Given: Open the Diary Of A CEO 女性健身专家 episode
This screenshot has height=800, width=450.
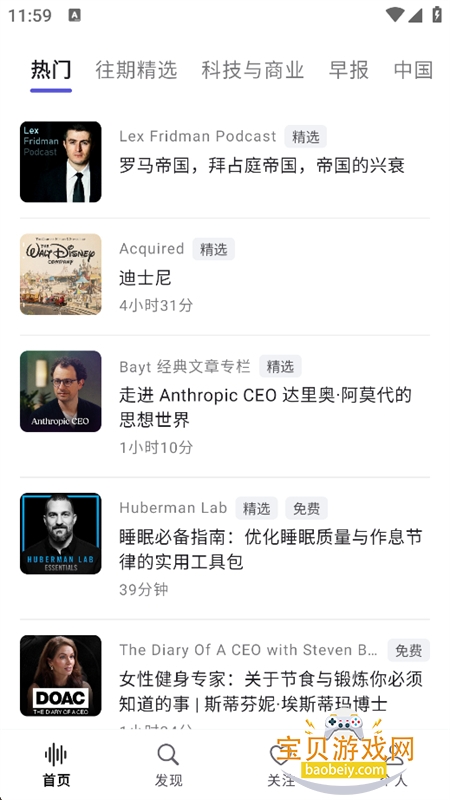Looking at the screenshot, I should click(225, 679).
